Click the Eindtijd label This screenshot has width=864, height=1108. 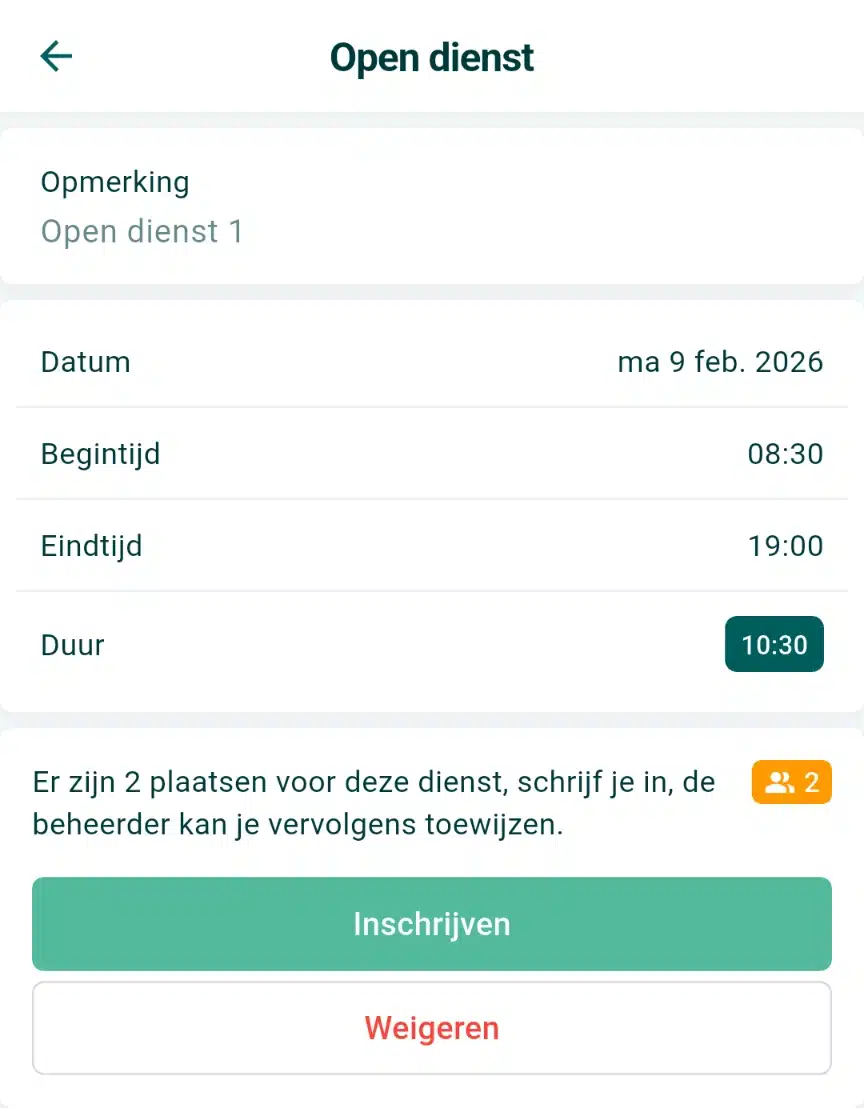(91, 545)
